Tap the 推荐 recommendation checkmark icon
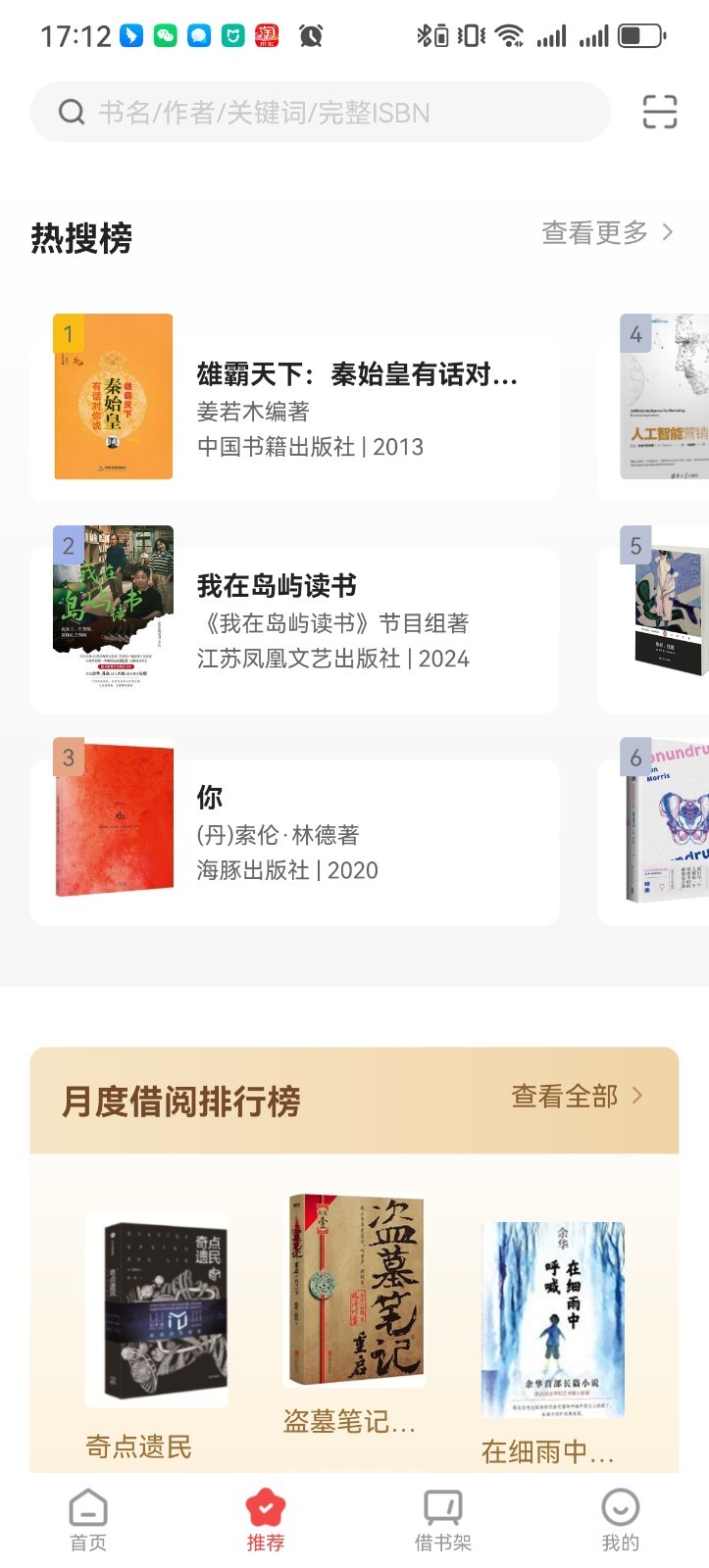The image size is (709, 1568). [x=265, y=1505]
